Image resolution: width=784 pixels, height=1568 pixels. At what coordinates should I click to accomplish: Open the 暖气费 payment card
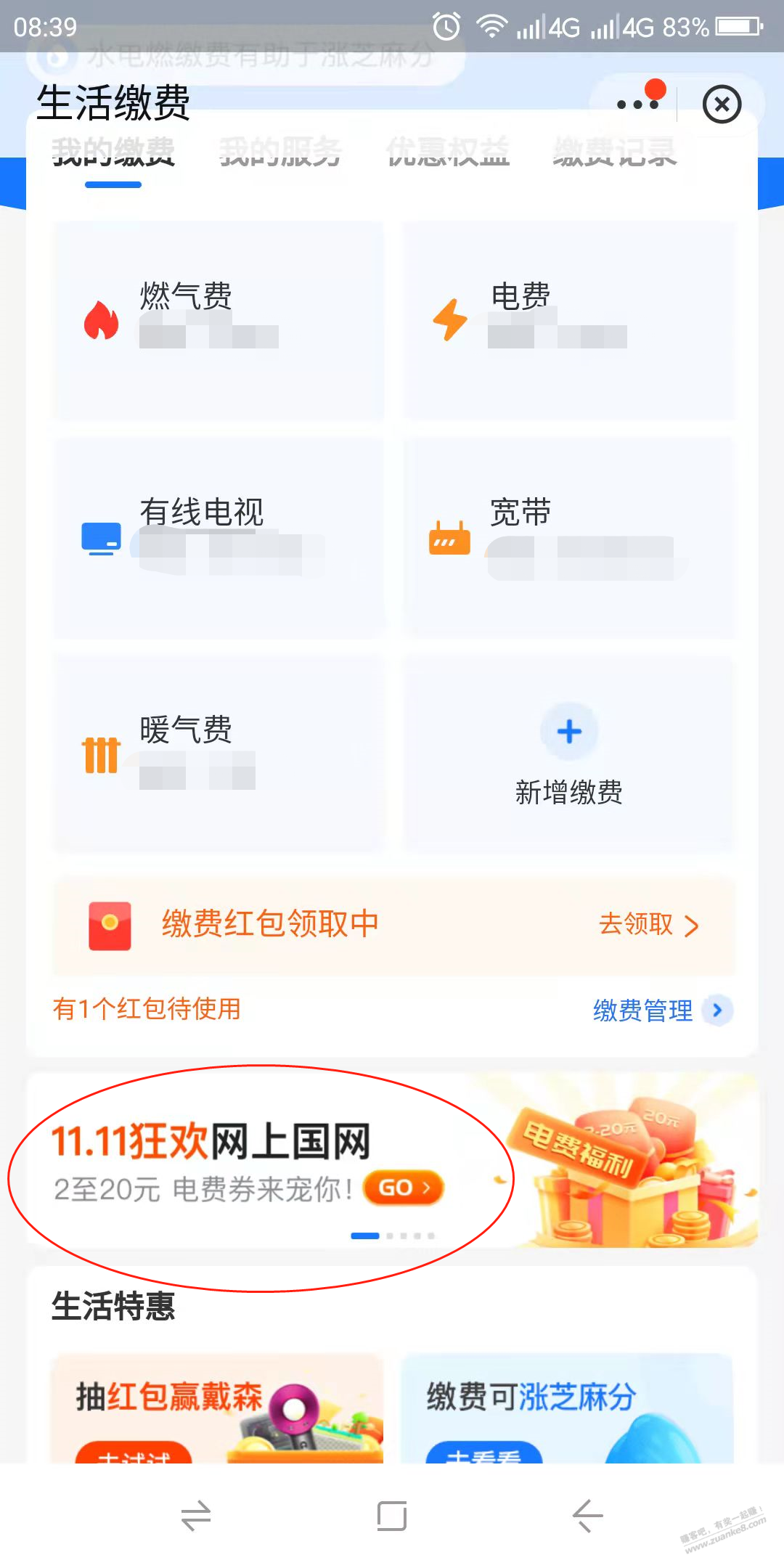coord(218,753)
